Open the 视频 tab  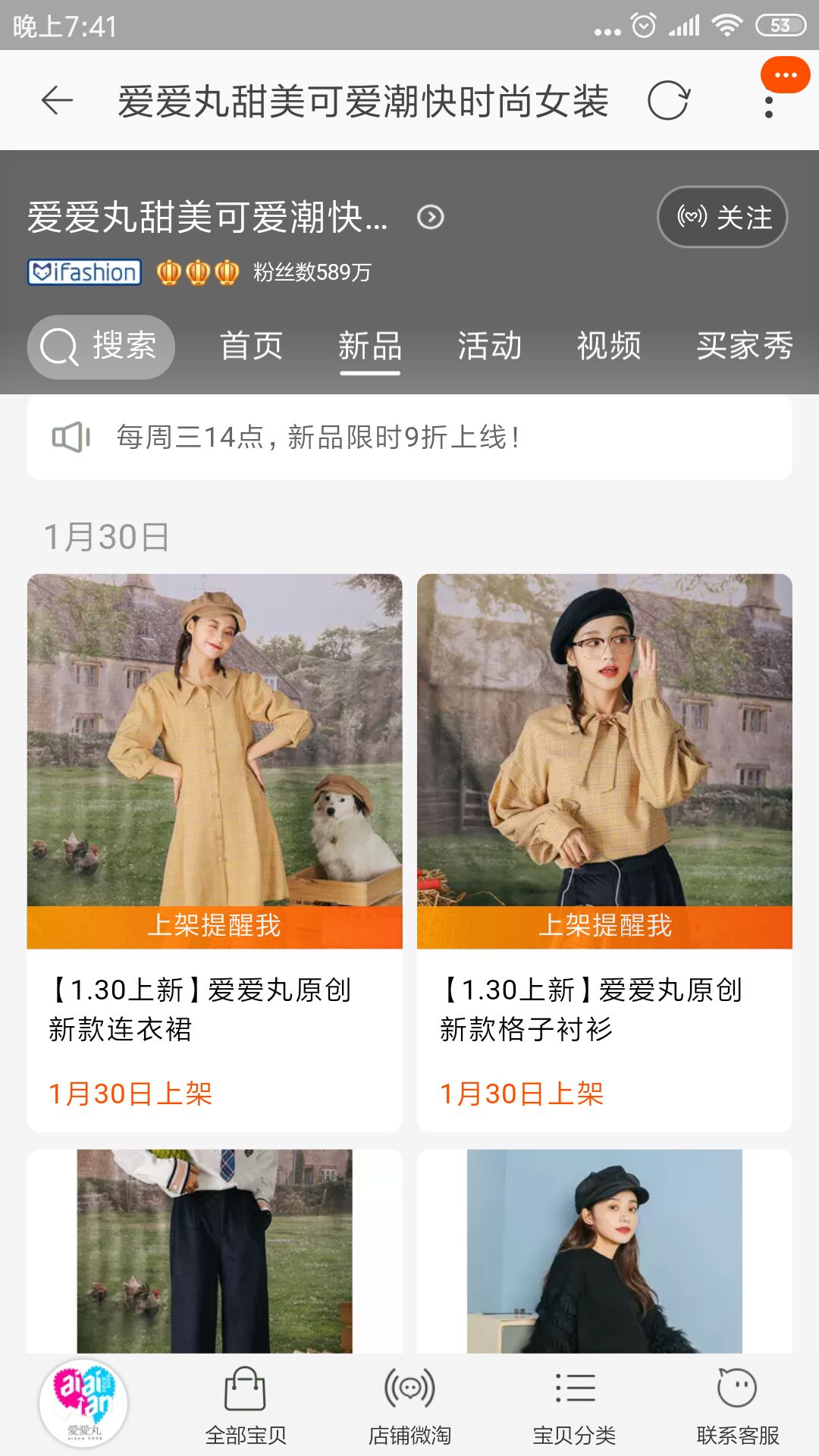tap(610, 347)
